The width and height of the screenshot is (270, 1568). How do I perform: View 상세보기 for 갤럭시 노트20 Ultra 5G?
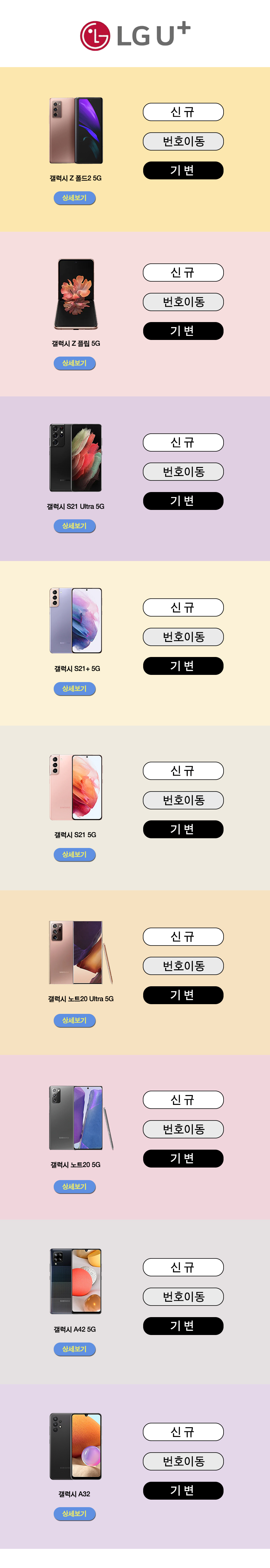click(74, 1020)
